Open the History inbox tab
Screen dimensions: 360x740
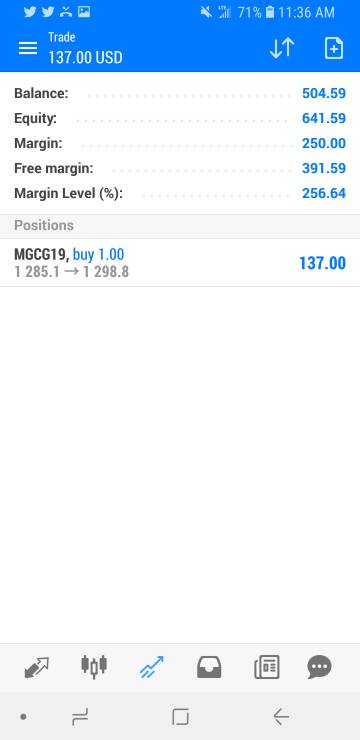[209, 667]
